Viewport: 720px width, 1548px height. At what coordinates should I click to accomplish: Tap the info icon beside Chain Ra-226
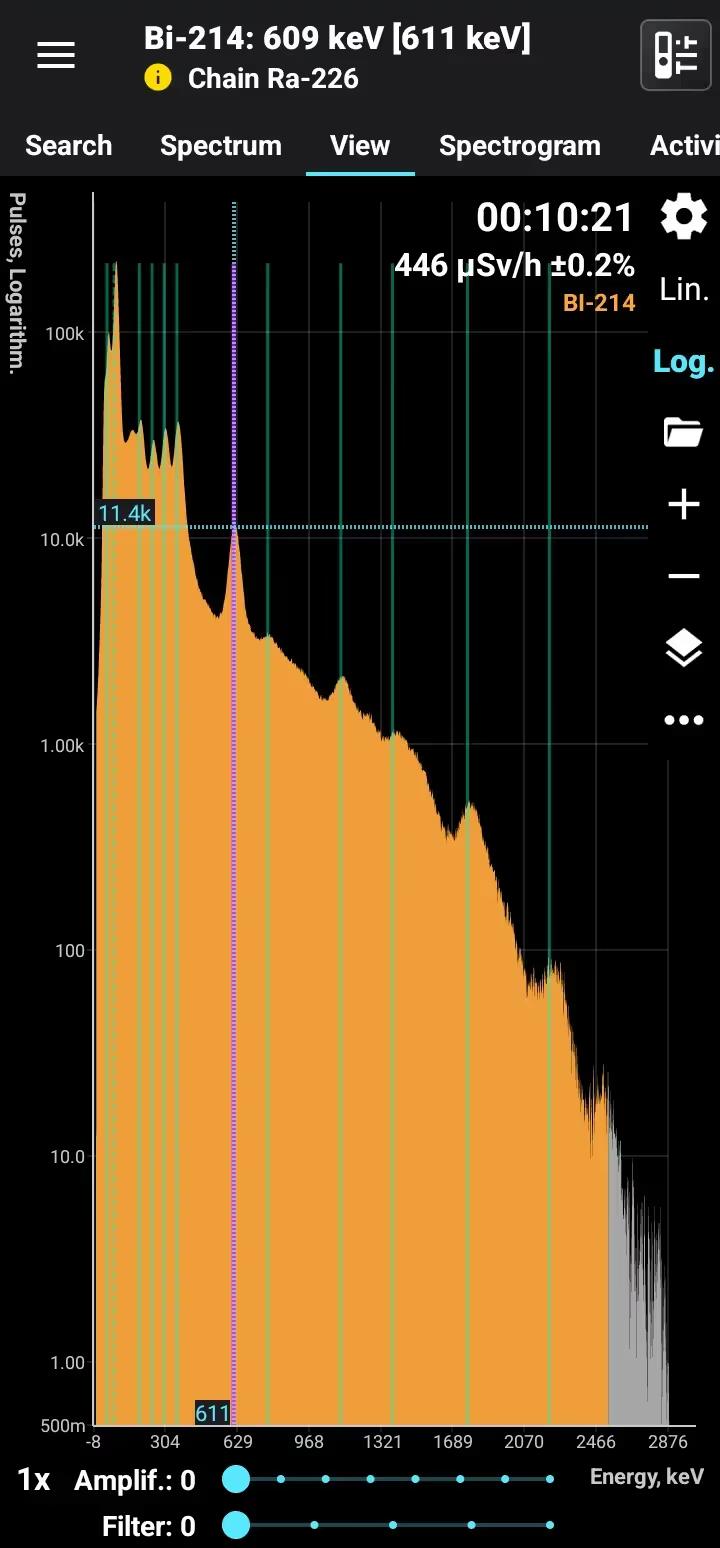(158, 78)
